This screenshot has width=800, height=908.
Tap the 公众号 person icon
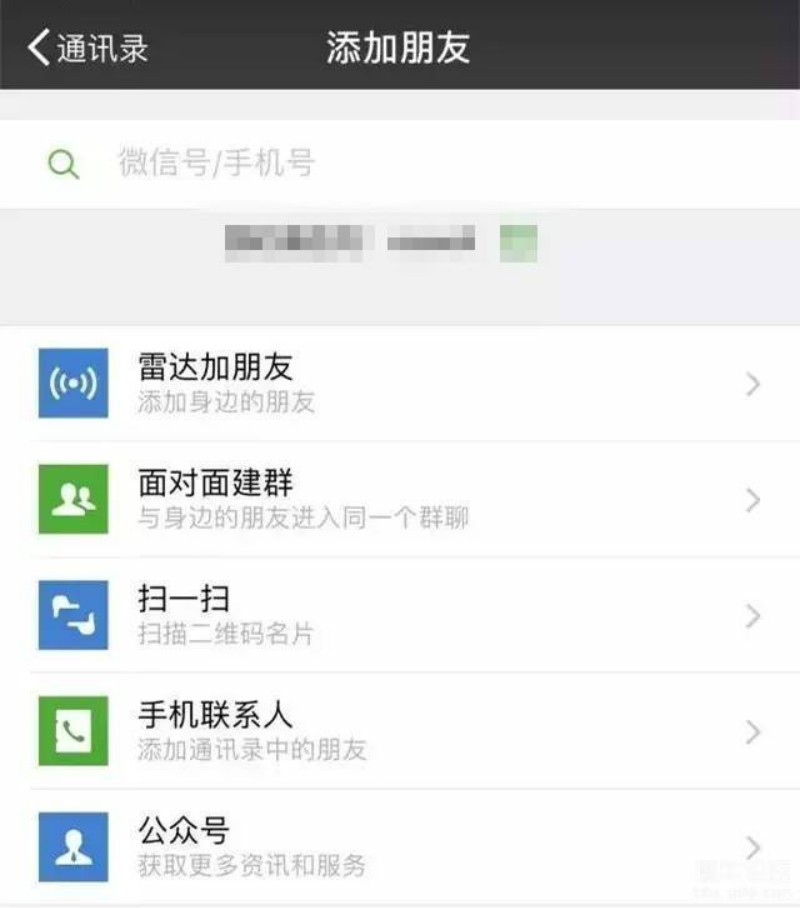click(72, 846)
